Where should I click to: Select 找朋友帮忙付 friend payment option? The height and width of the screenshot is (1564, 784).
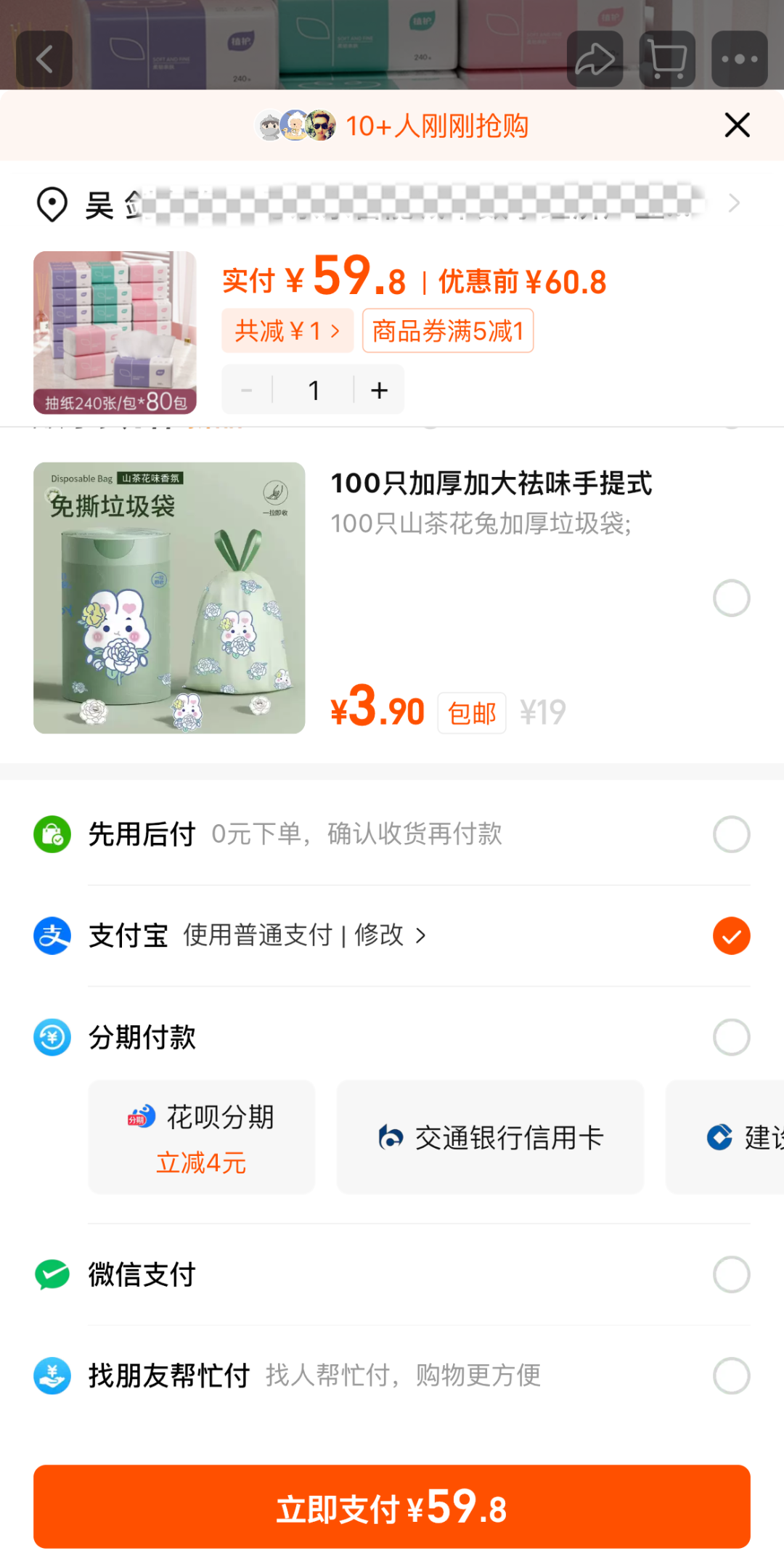coord(731,1377)
